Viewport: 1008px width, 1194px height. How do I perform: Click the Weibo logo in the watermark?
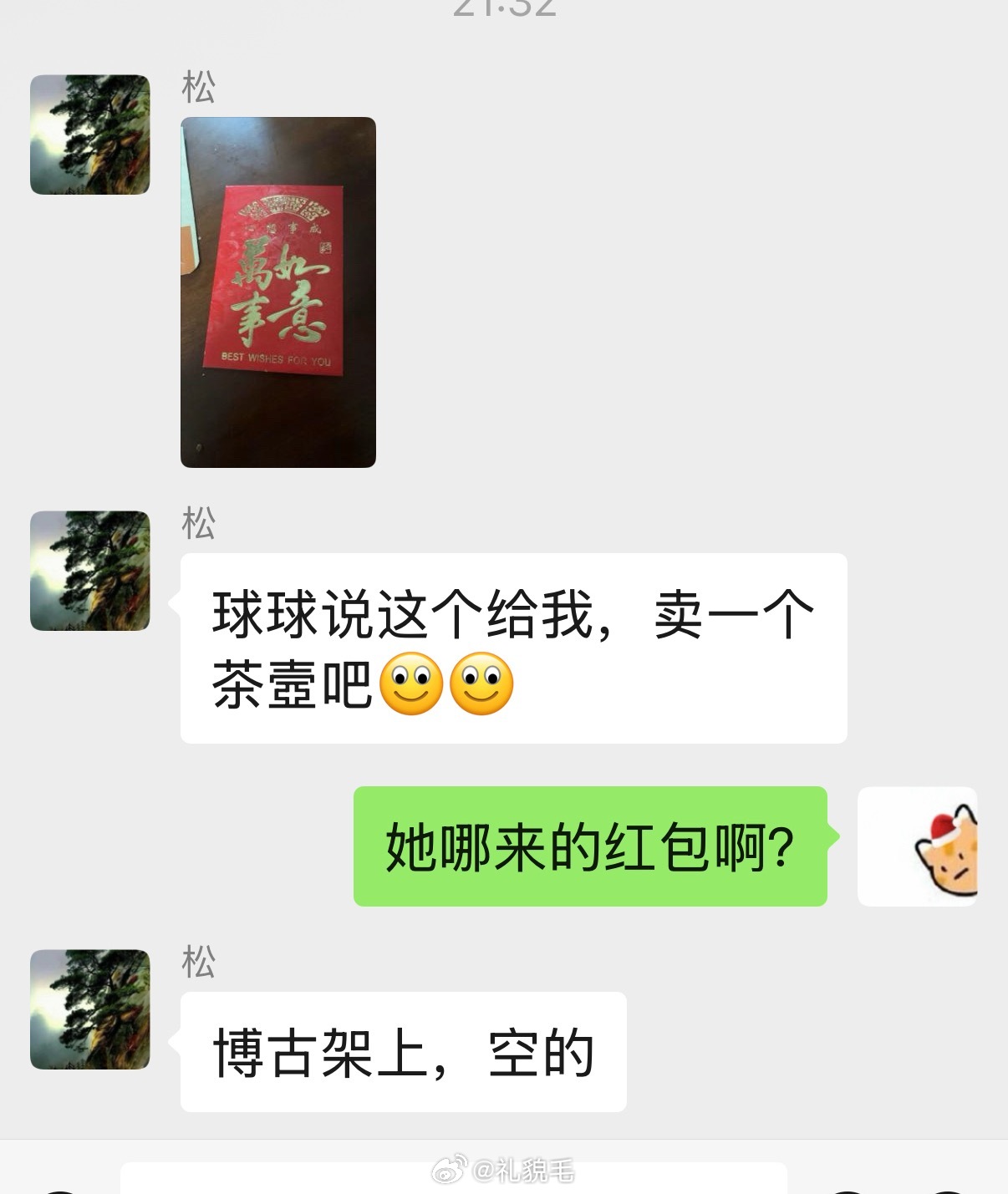[450, 1171]
